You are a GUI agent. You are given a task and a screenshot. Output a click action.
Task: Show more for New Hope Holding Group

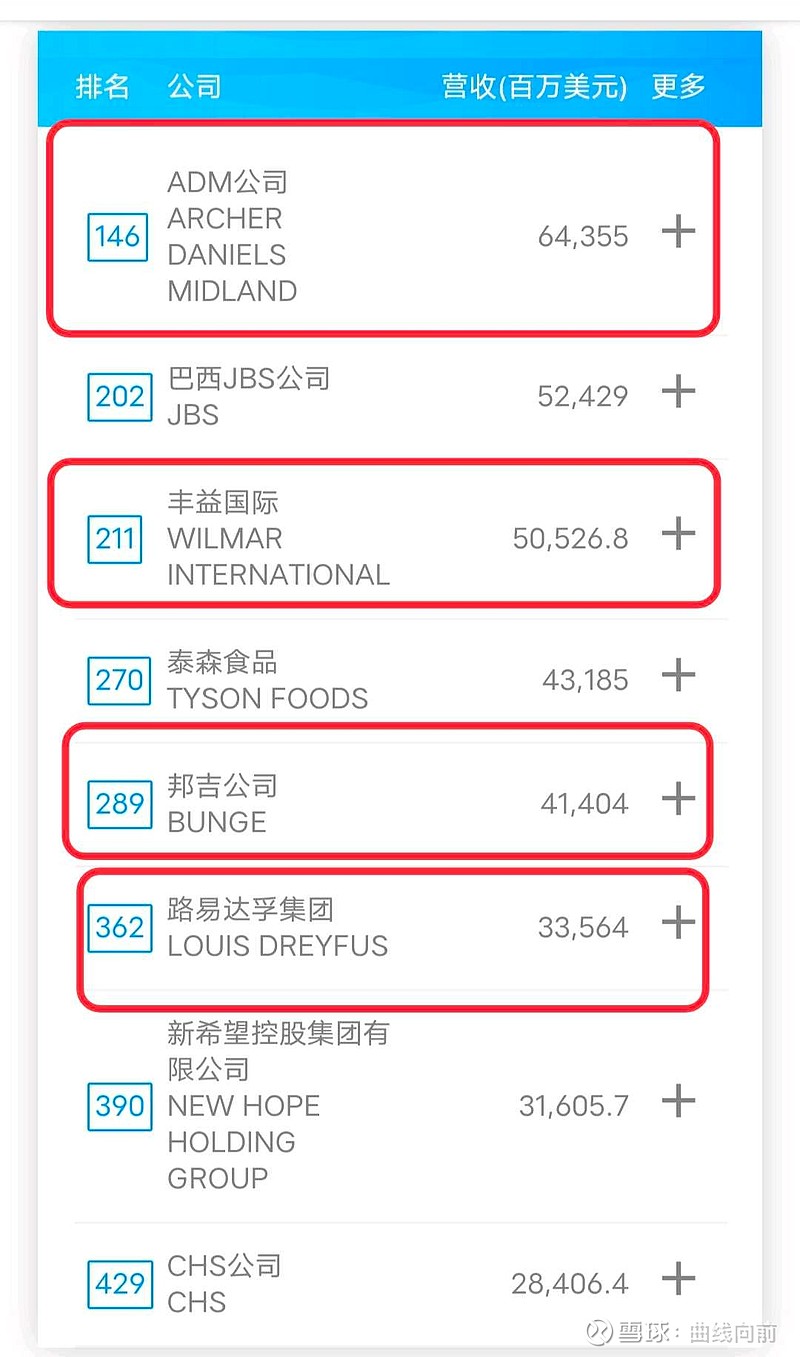click(x=678, y=1101)
